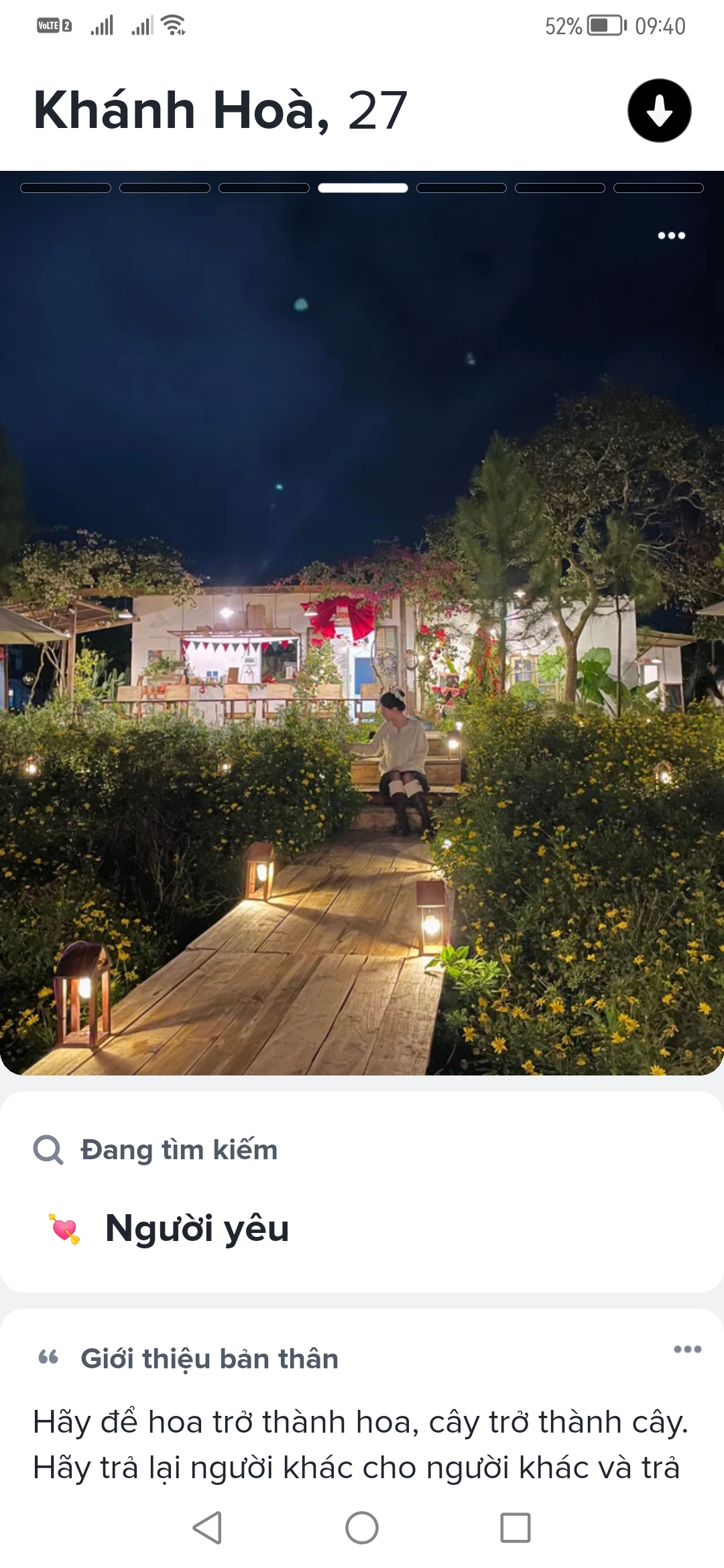This screenshot has height=1568, width=724.
Task: Go to the home screen
Action: 362,1528
